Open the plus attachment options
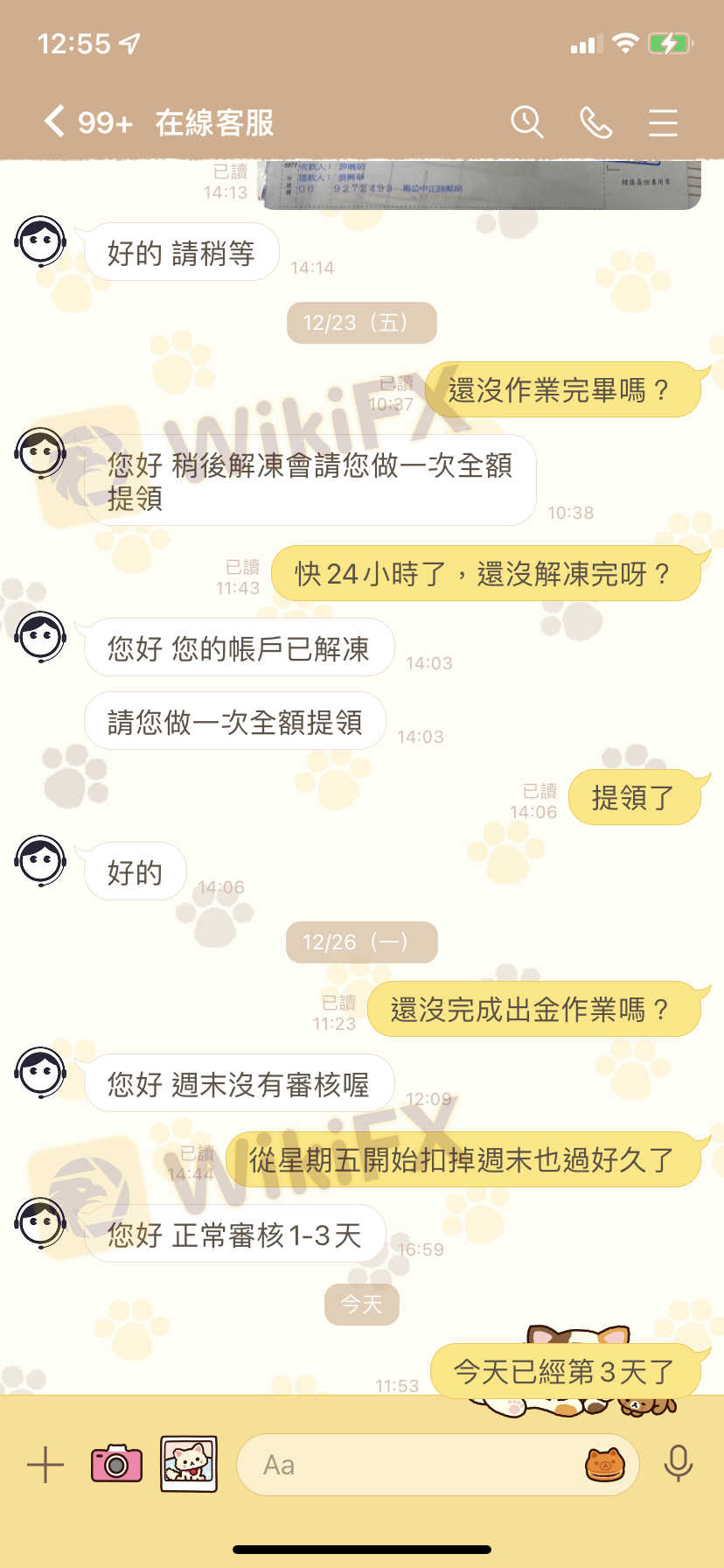The width and height of the screenshot is (724, 1568). pyautogui.click(x=45, y=1464)
